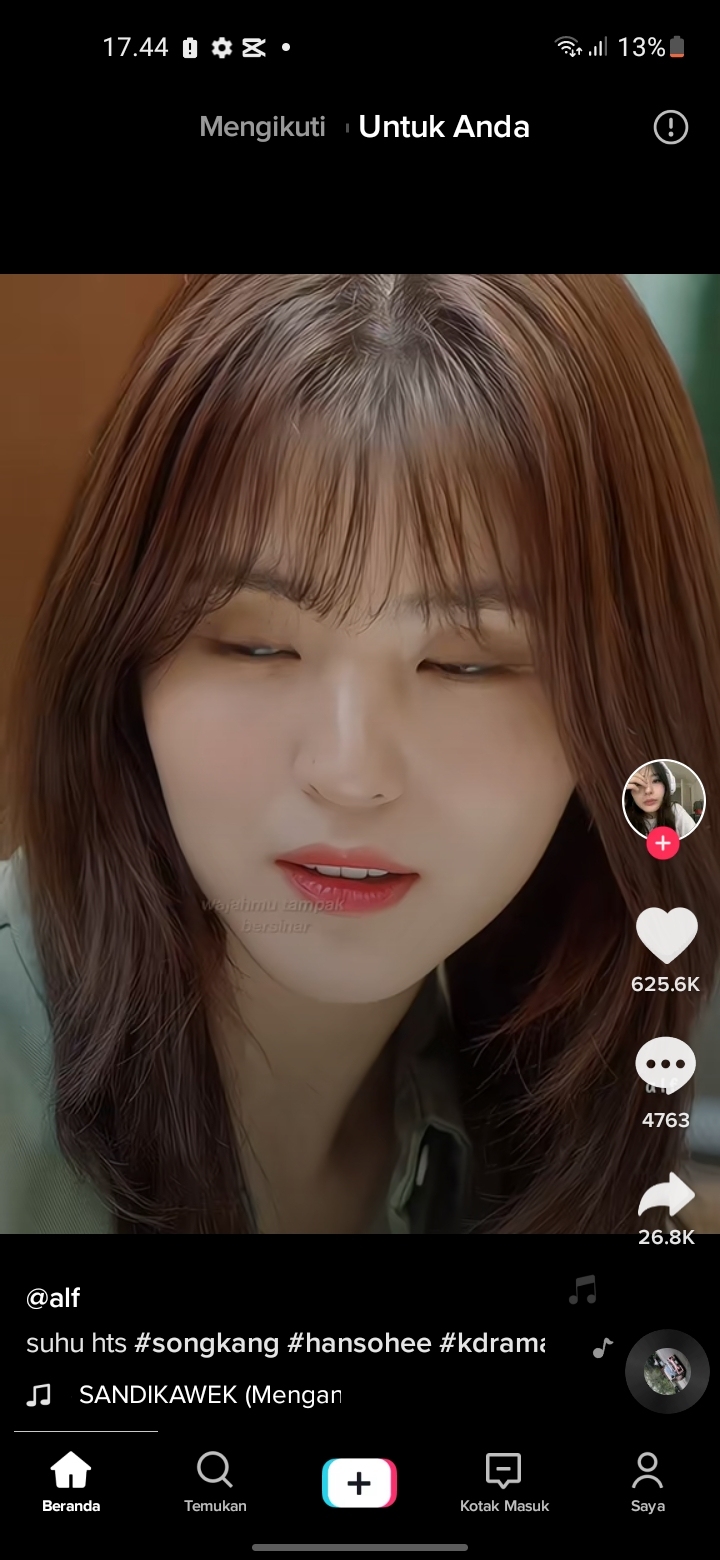Create a new video with plus button

pos(359,1483)
